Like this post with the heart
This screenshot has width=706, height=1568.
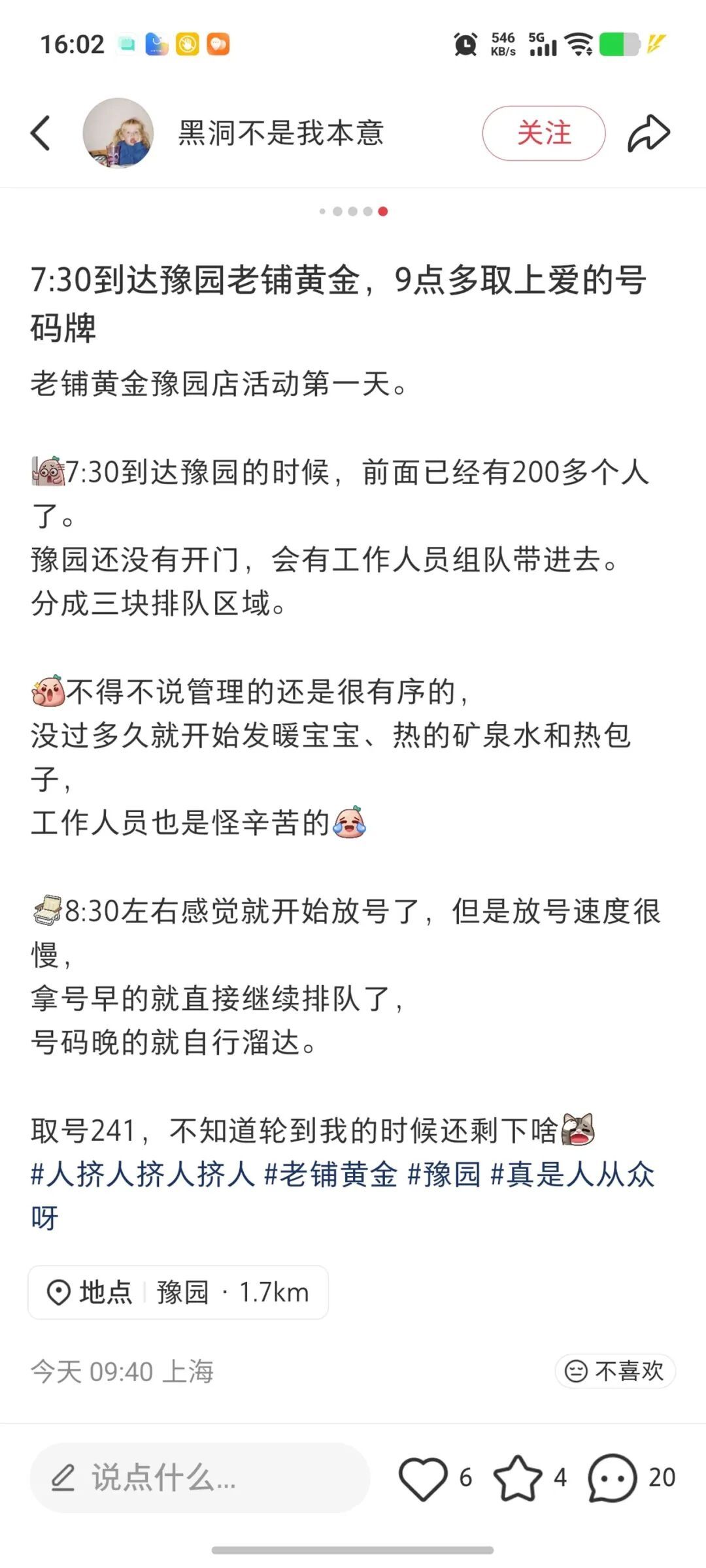point(423,1478)
